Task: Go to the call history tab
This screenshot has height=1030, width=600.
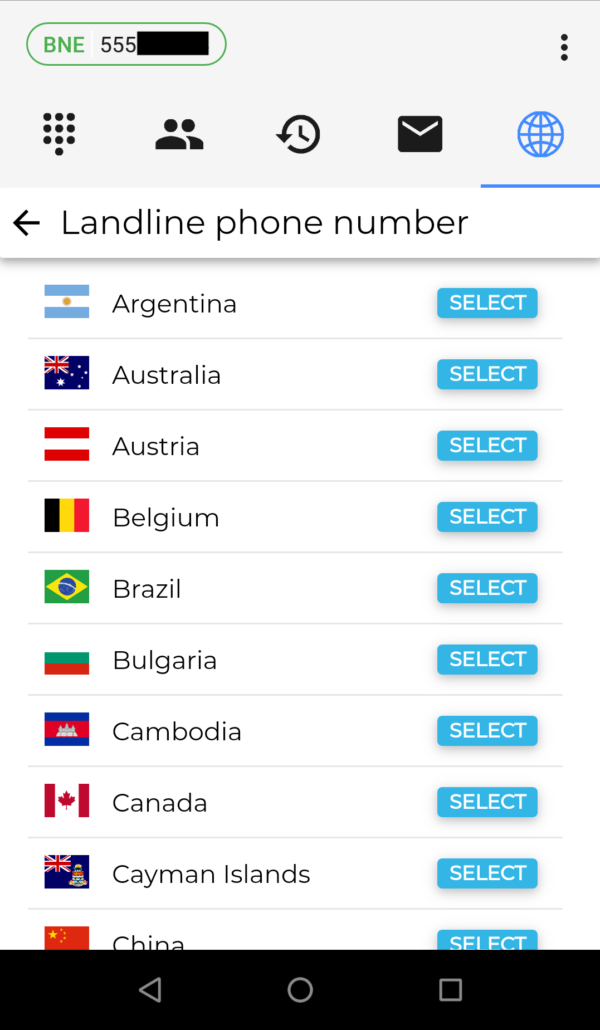Action: (x=299, y=134)
